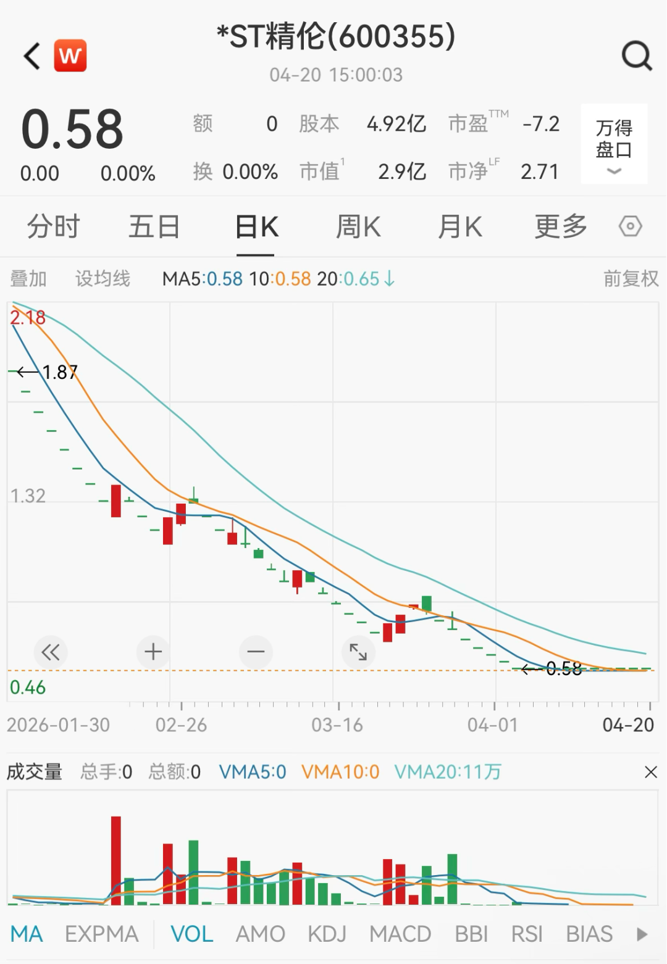This screenshot has width=667, height=964.
Task: Select the KDJ indicator
Action: coord(327,934)
